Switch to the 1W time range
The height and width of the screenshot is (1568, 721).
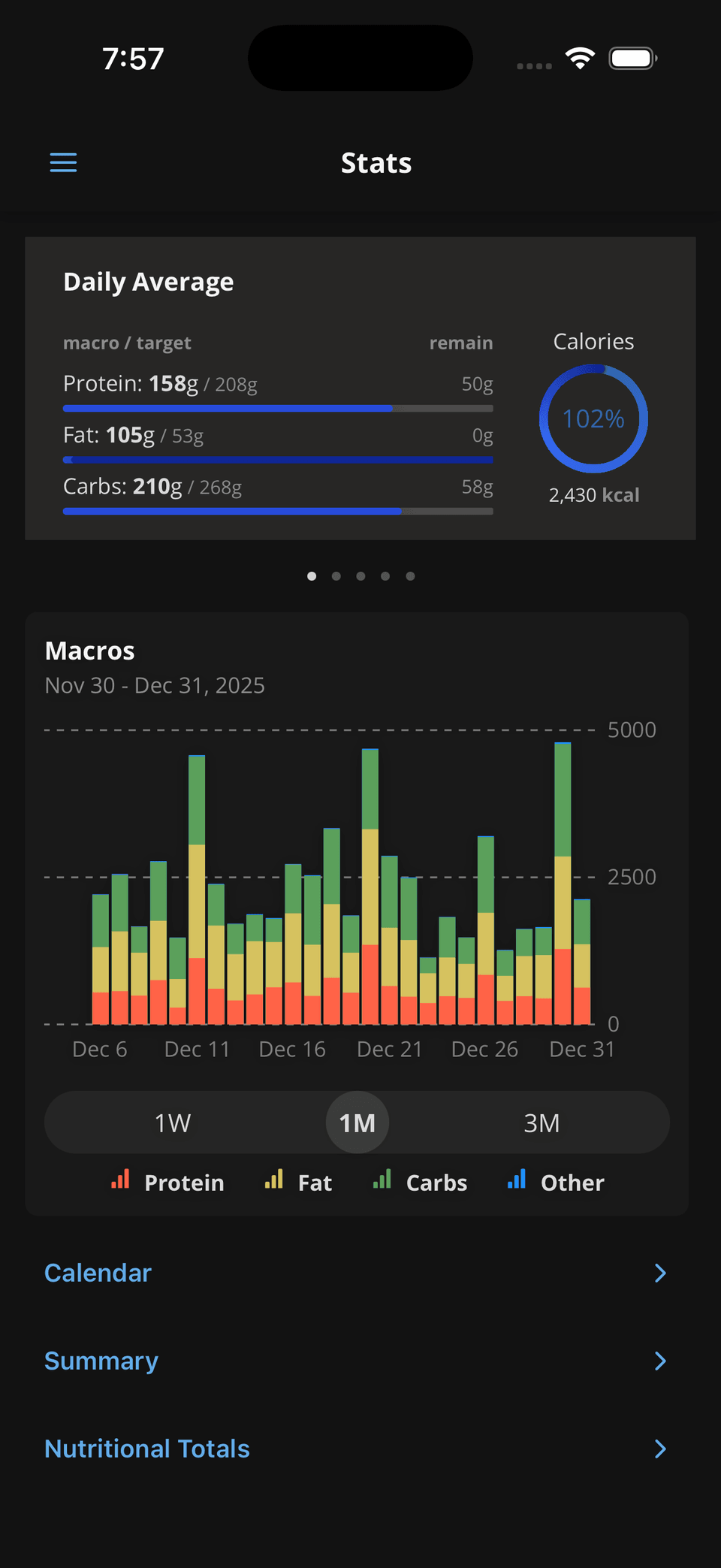click(172, 1122)
